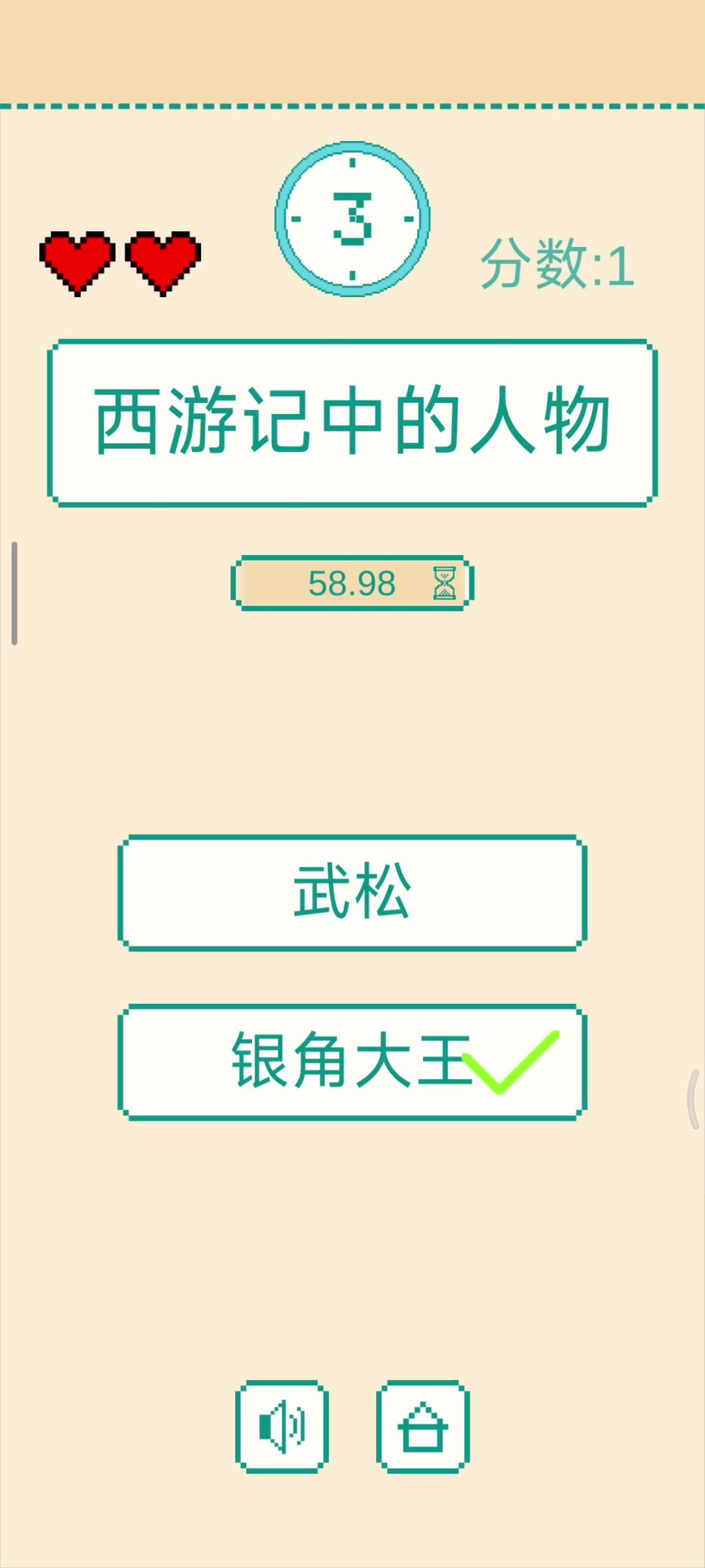Return to the home menu

point(423,1426)
